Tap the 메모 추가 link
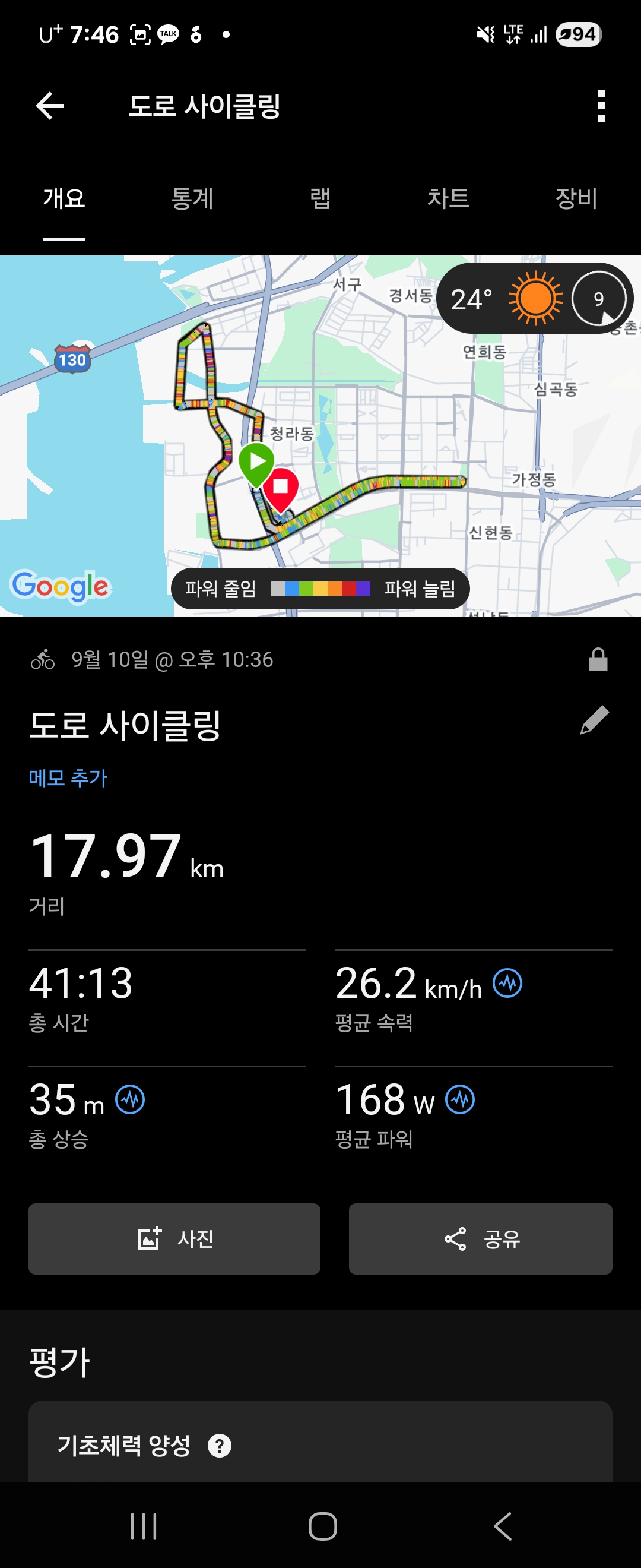Viewport: 641px width, 1568px height. 68,777
